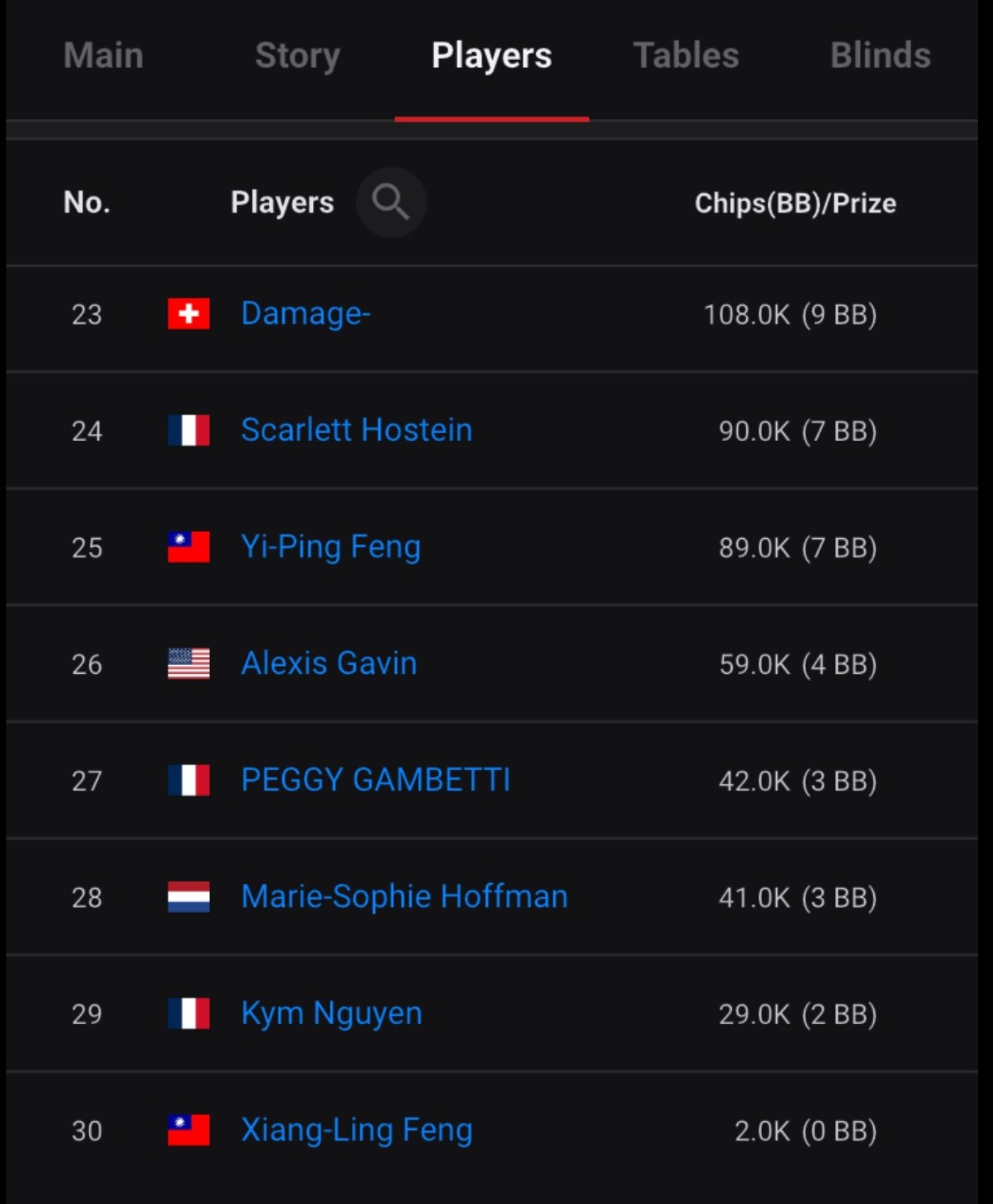View Marie-Sophie Hoffman's details
This screenshot has height=1204, width=993.
pos(404,896)
